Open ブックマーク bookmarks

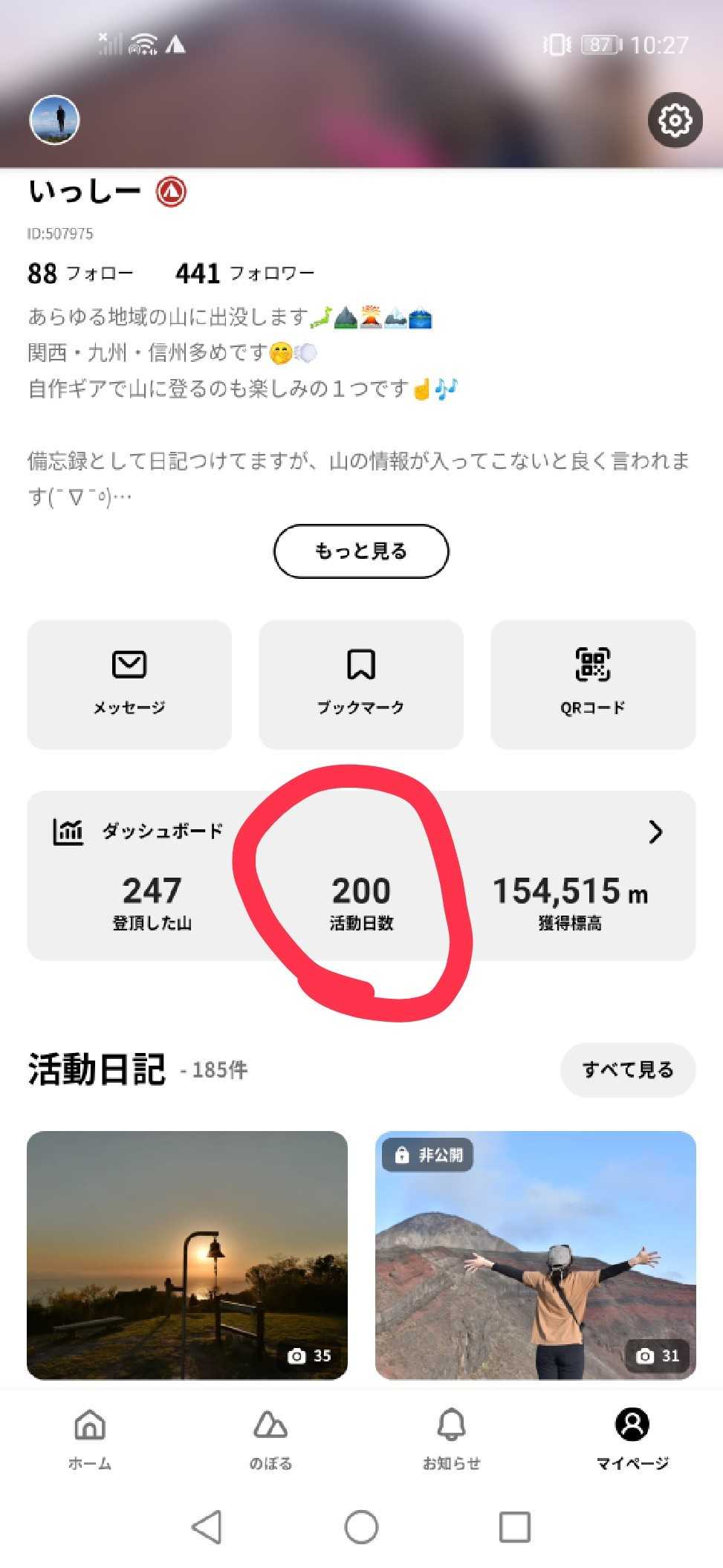pos(361,684)
